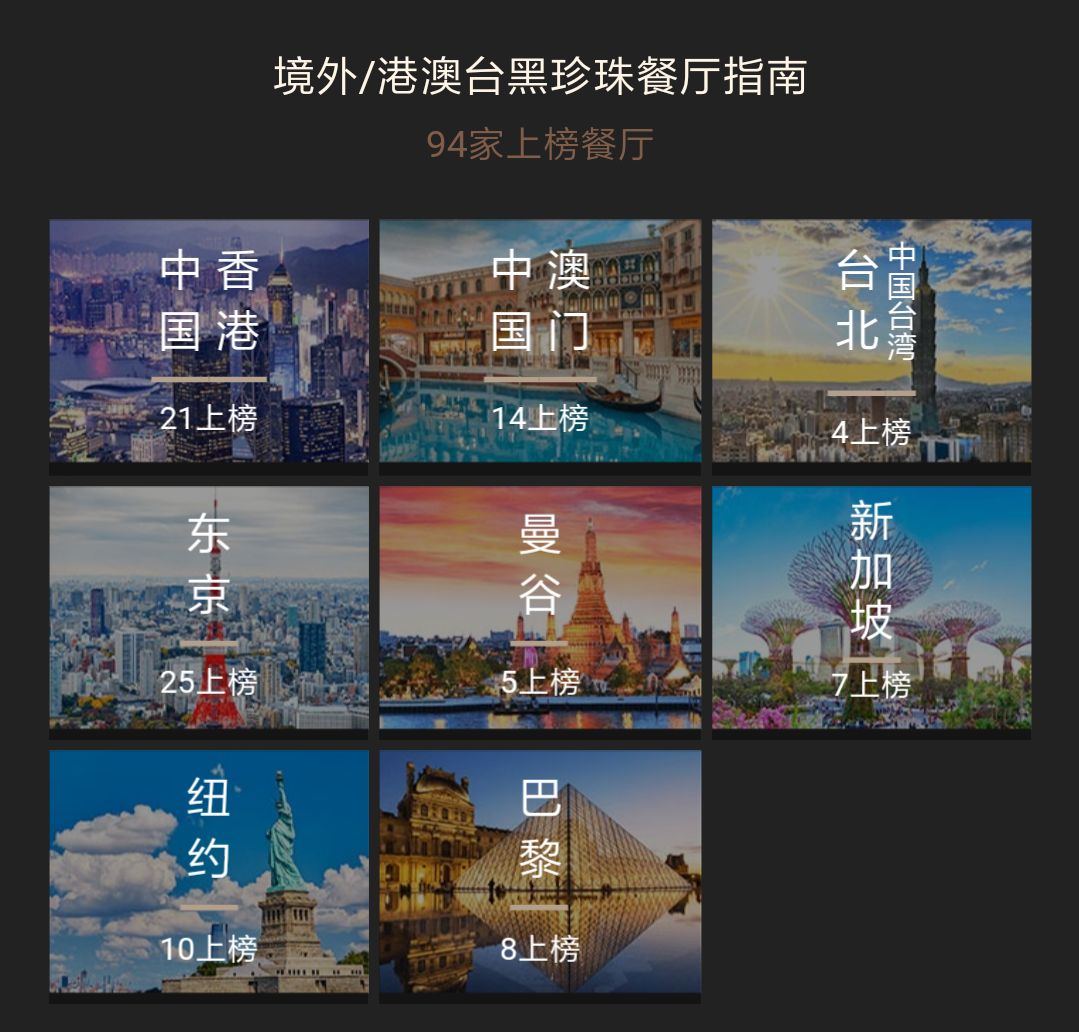Open the 新加坡 restaurant guide

pos(871,608)
